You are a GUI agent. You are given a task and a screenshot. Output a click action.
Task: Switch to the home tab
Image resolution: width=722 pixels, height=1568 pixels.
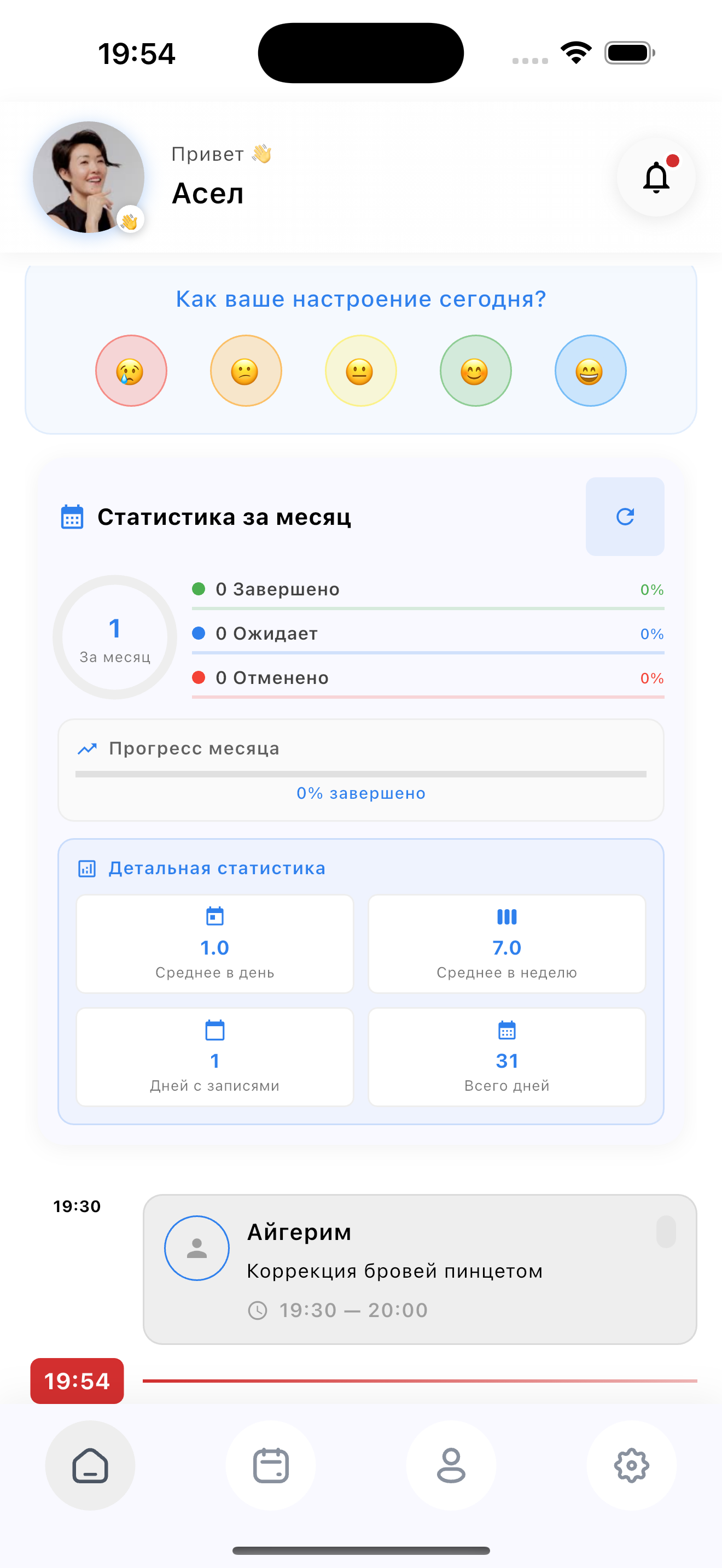pos(90,1465)
